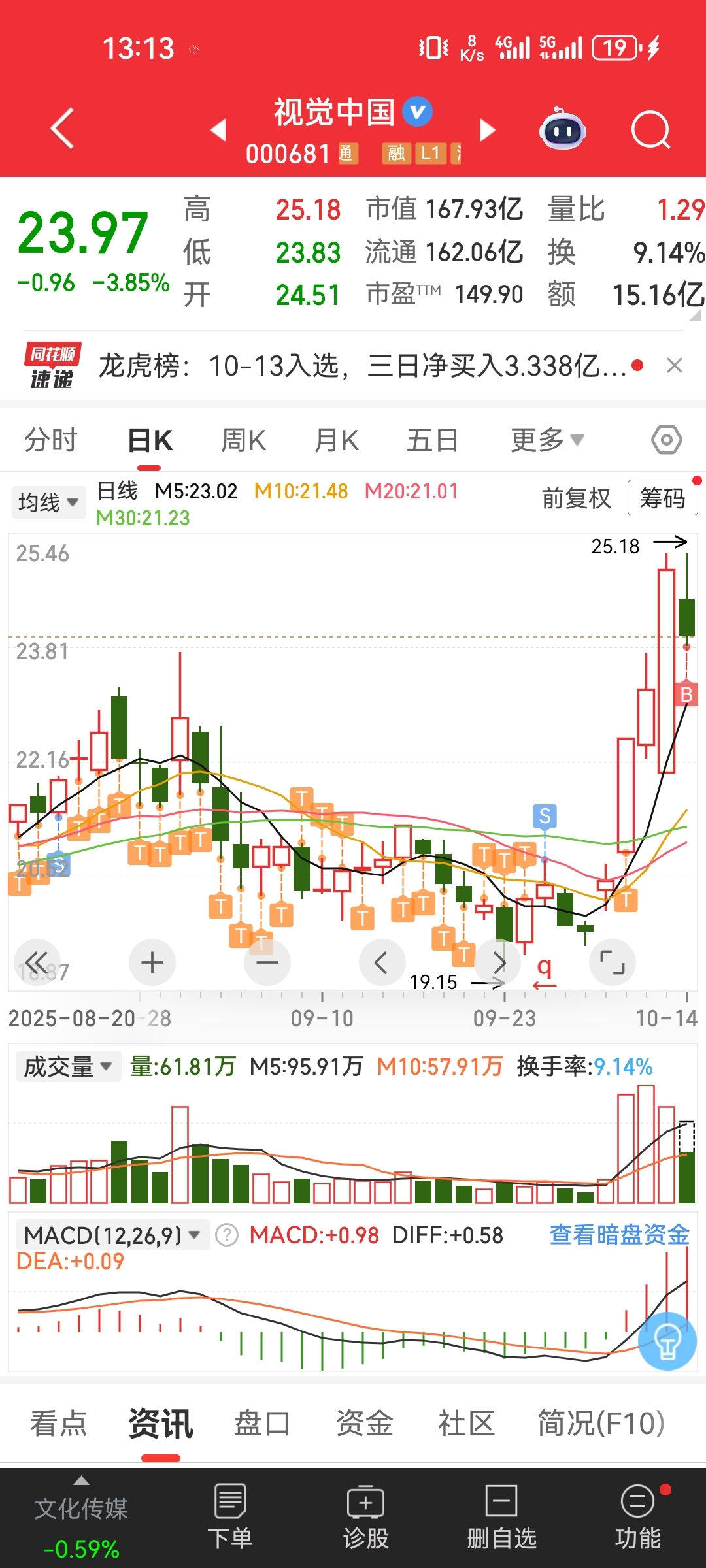The height and width of the screenshot is (1568, 706).
Task: Switch to the 分时 chart tab
Action: tap(51, 440)
